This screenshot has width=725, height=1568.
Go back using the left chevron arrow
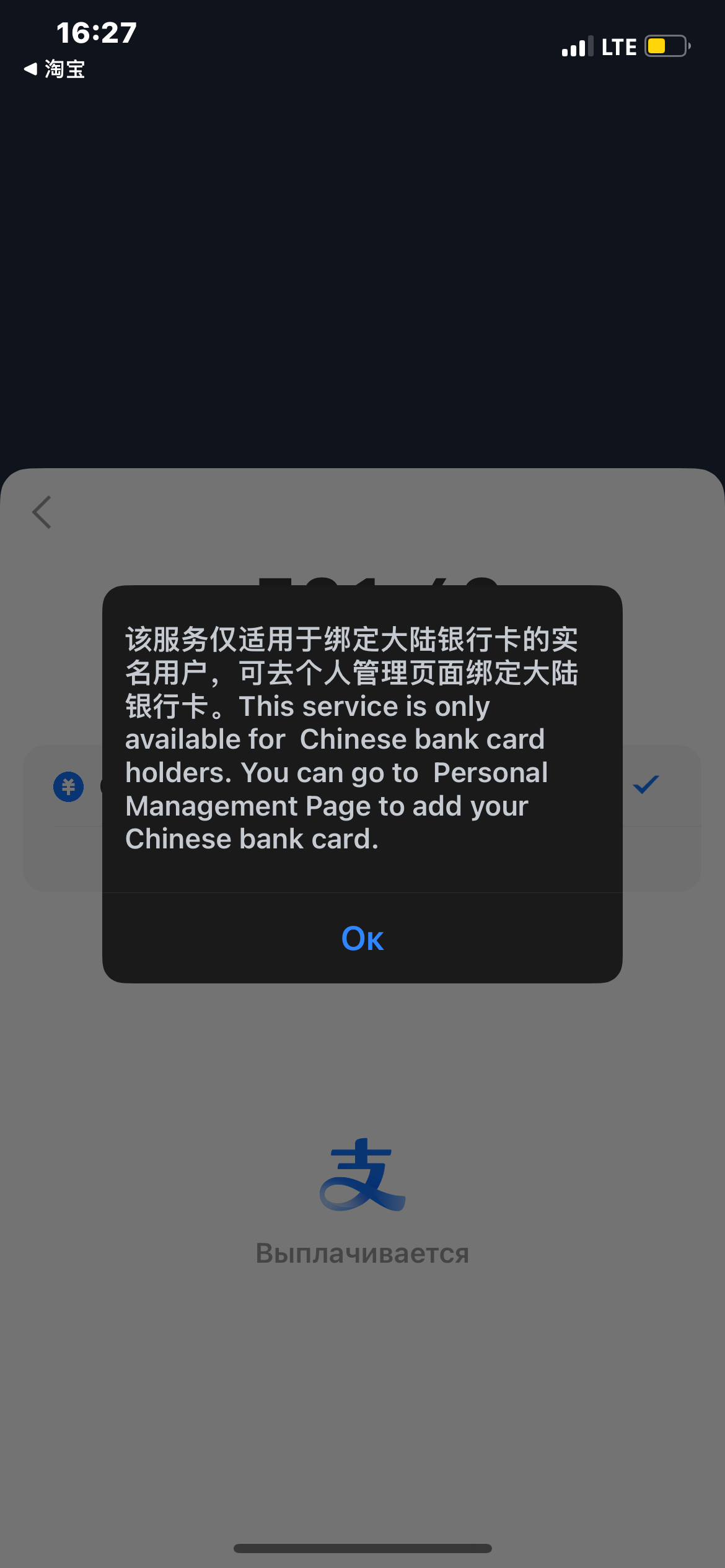pyautogui.click(x=42, y=512)
